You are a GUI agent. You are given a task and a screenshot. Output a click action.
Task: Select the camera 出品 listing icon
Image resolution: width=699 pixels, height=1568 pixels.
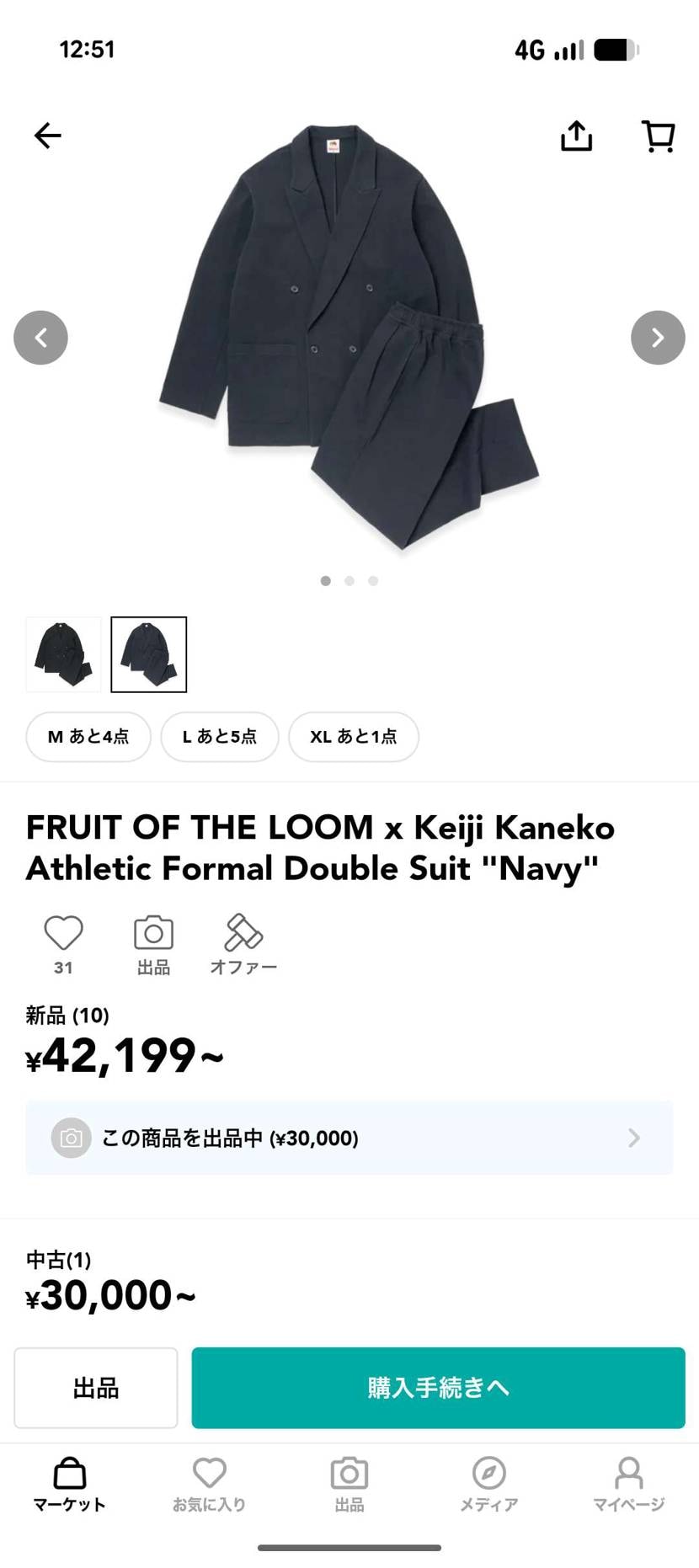coord(152,937)
